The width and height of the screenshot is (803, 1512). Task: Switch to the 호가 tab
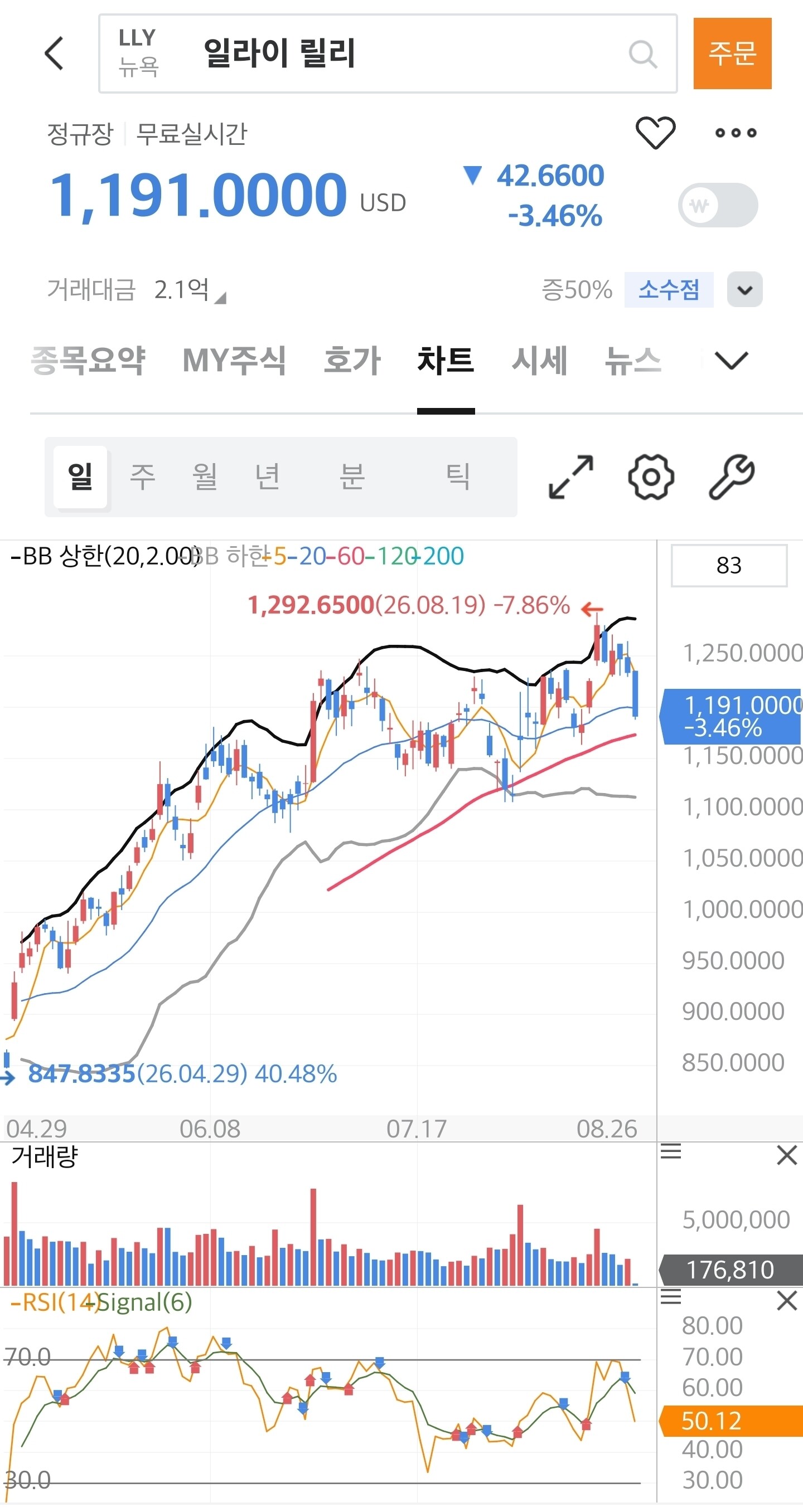pyautogui.click(x=352, y=360)
